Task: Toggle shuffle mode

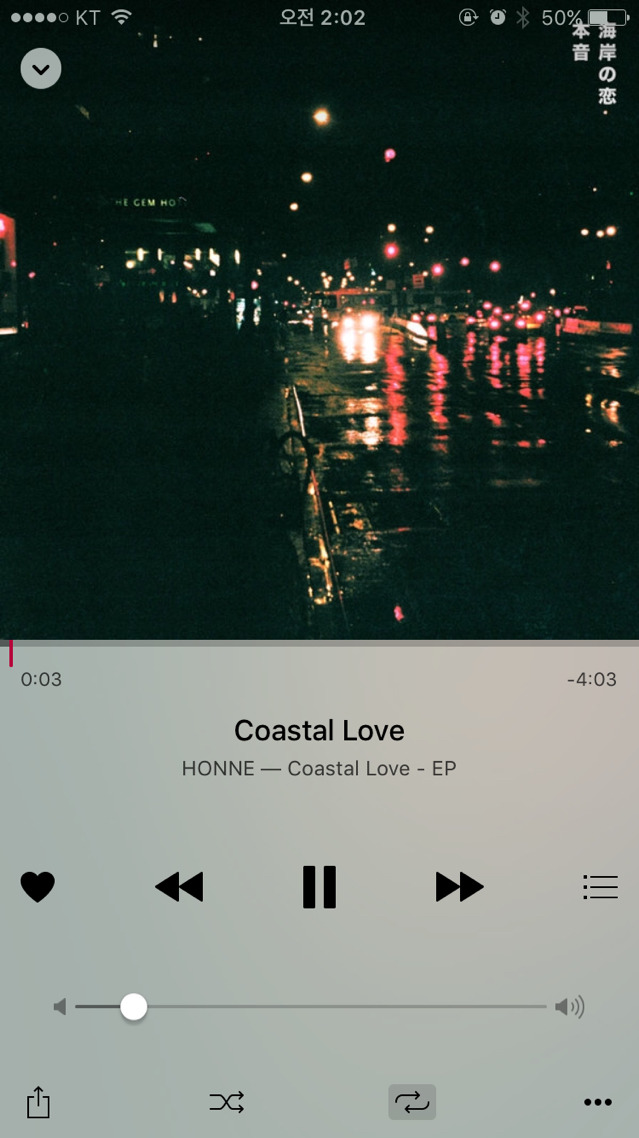Action: [227, 1102]
